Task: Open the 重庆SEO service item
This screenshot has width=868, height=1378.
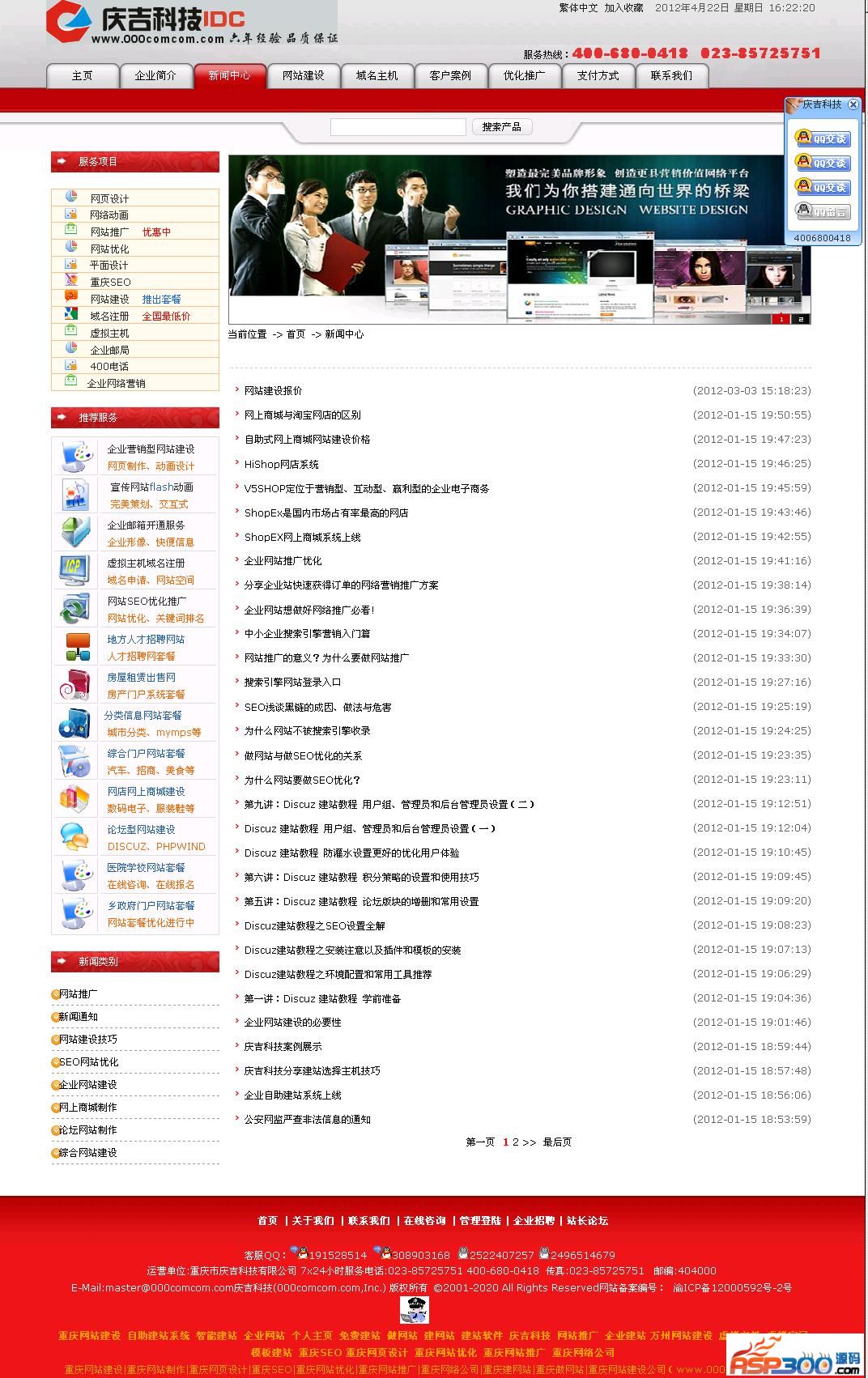Action: (x=110, y=283)
